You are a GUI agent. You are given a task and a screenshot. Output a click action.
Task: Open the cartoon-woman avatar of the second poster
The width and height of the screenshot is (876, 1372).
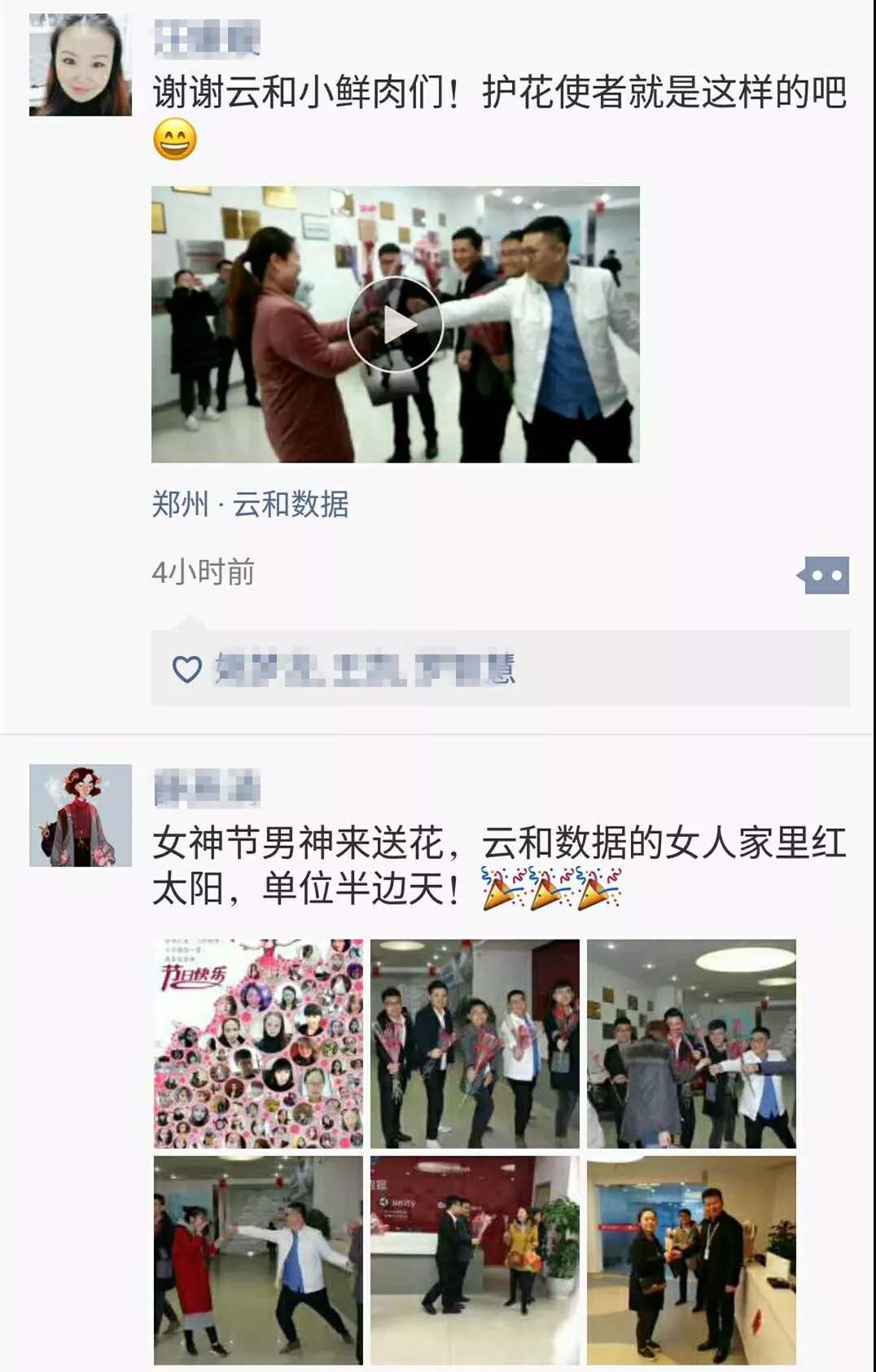click(80, 815)
